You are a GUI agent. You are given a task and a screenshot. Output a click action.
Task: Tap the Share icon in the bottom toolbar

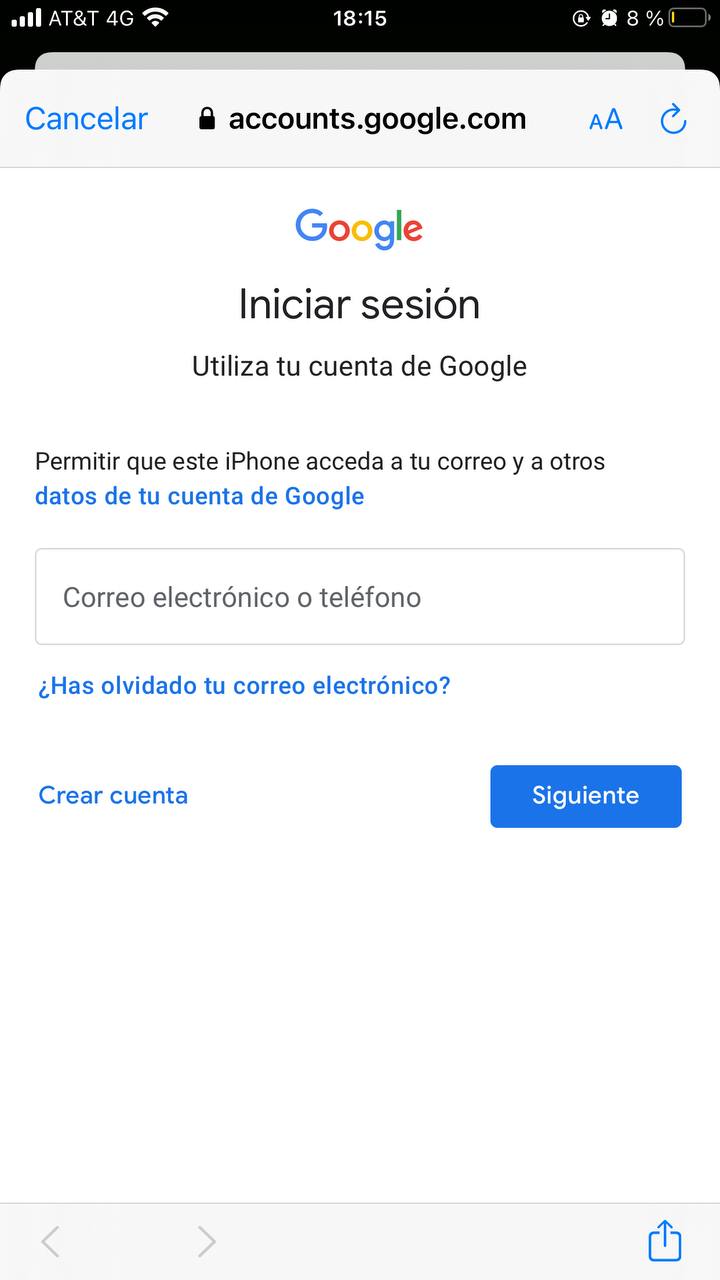[x=664, y=1240]
